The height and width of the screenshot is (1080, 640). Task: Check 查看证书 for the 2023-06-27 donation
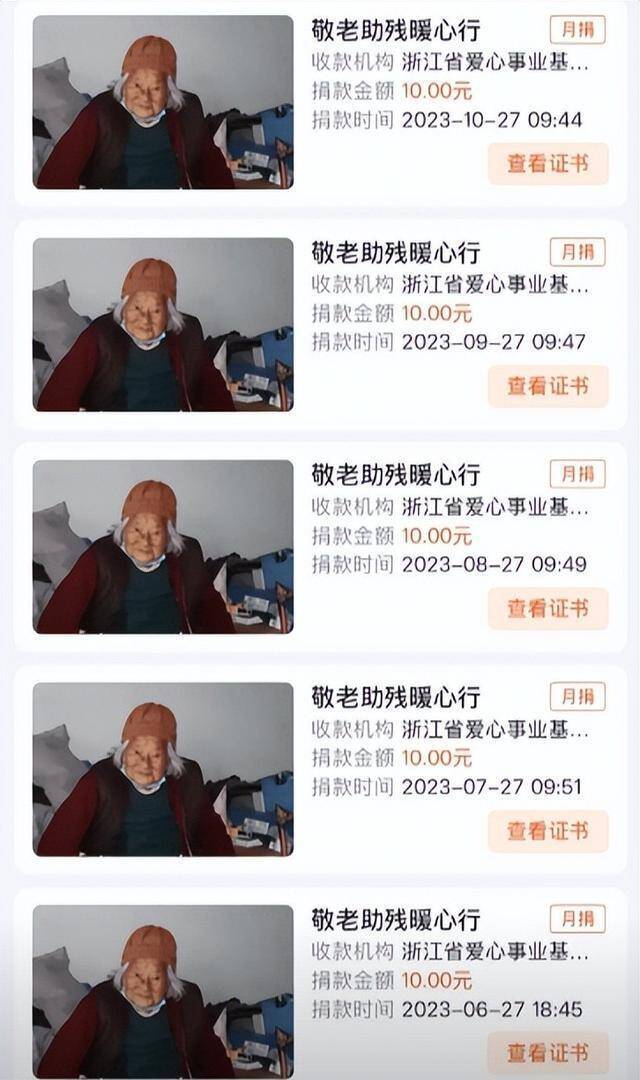[x=548, y=1052]
